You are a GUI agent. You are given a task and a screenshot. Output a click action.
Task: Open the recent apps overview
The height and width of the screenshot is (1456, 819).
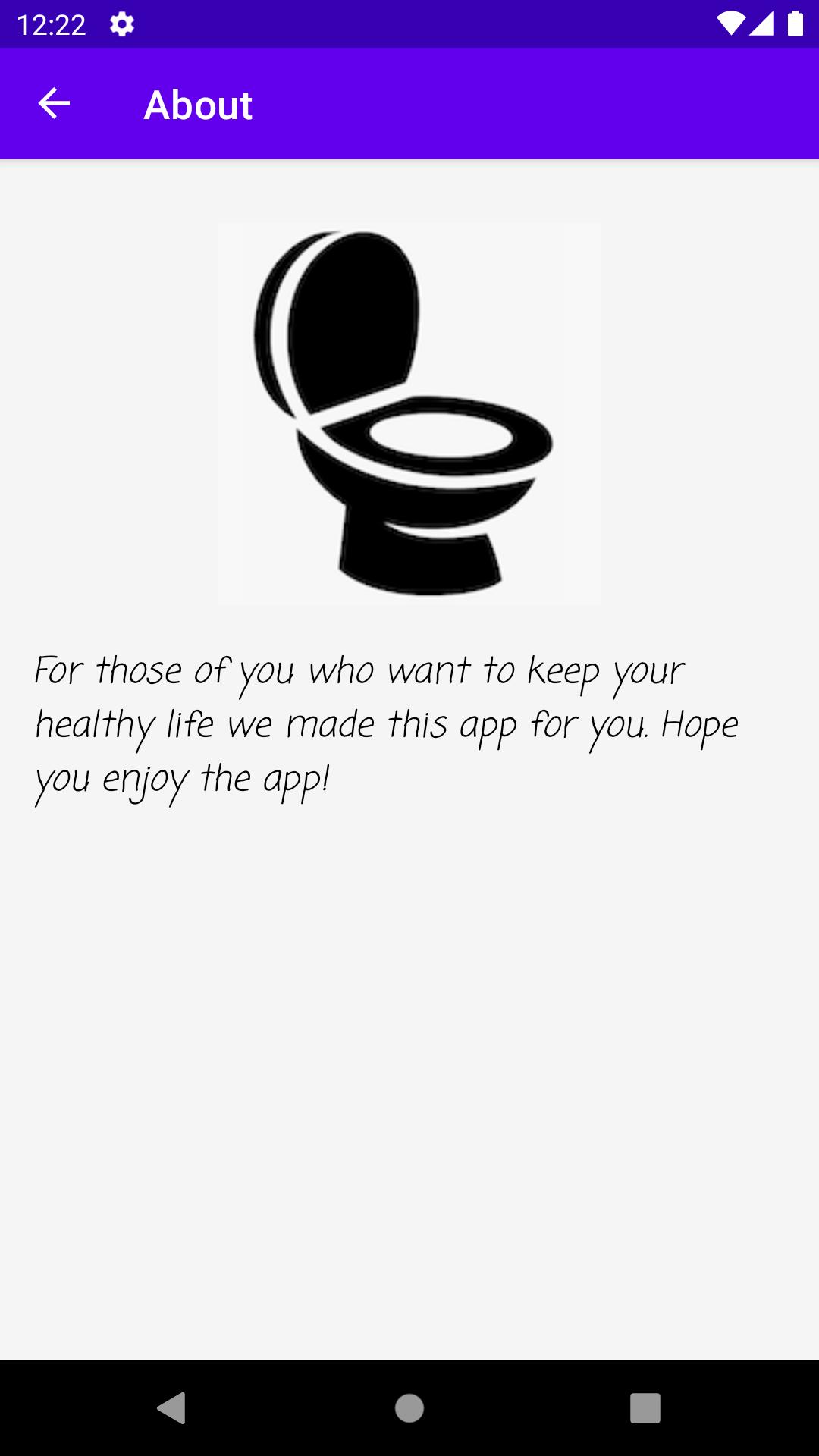[x=645, y=1408]
